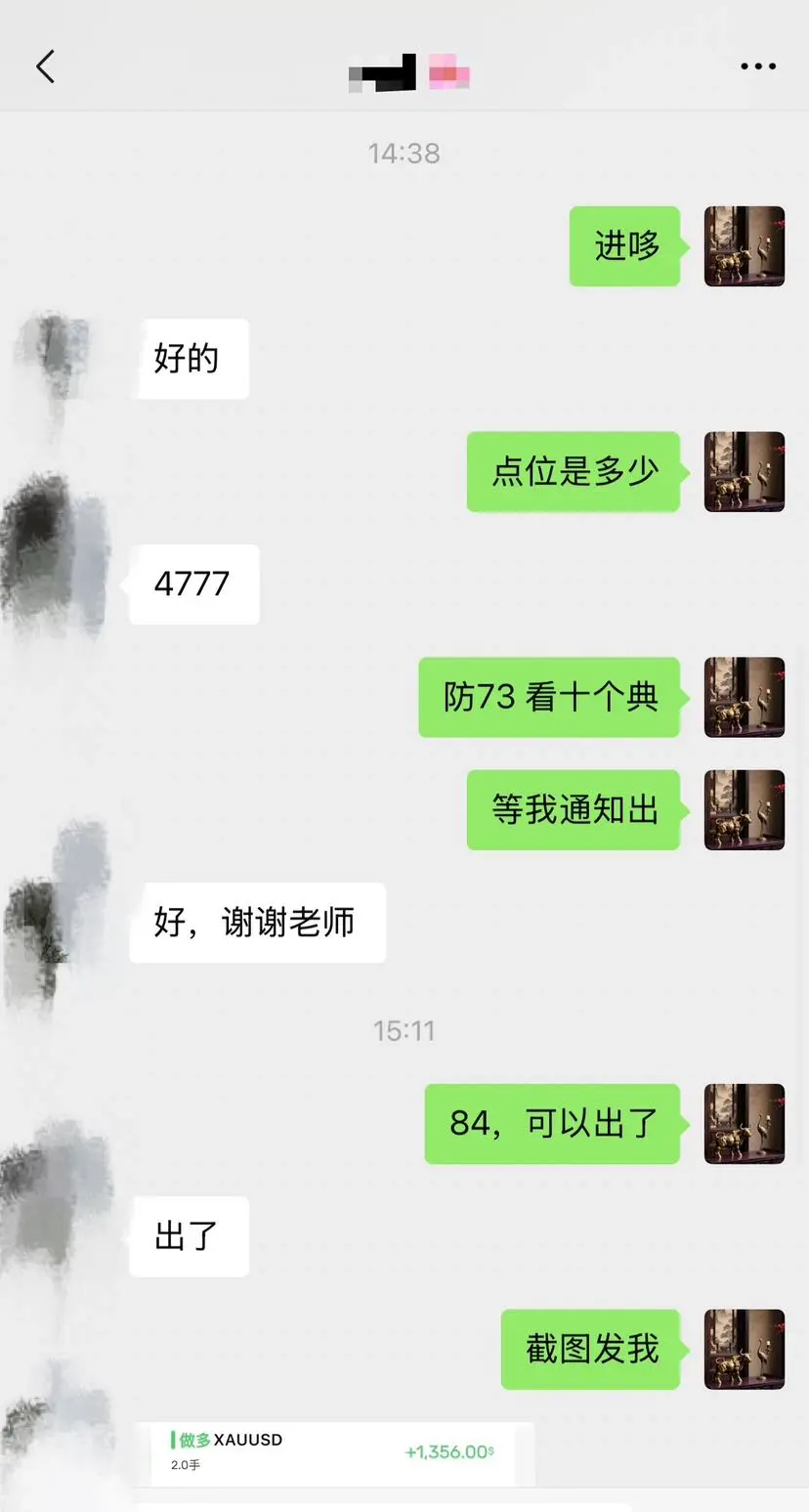Tap your avatar next to "截图发我"
The width and height of the screenshot is (809, 1512).
[744, 1349]
